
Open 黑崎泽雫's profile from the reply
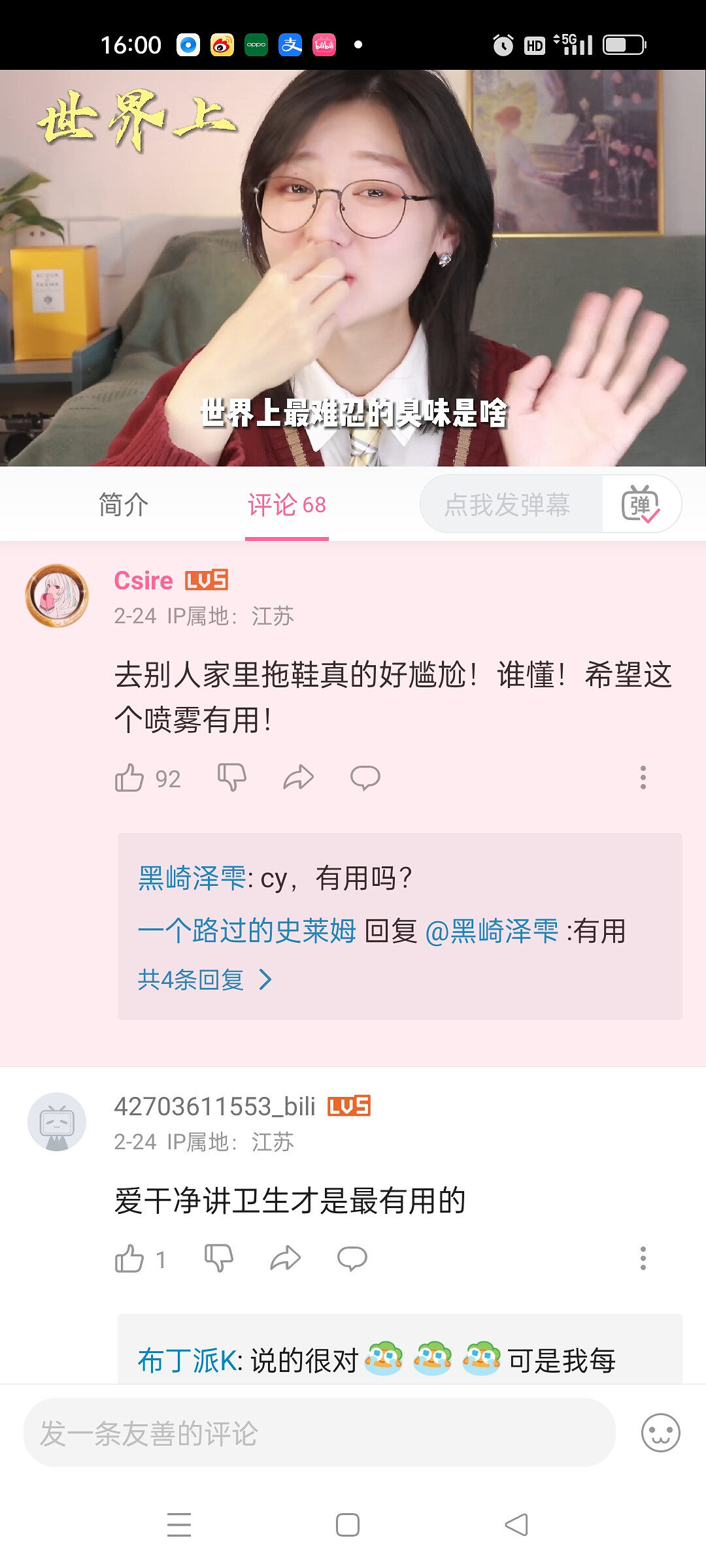pyautogui.click(x=192, y=878)
